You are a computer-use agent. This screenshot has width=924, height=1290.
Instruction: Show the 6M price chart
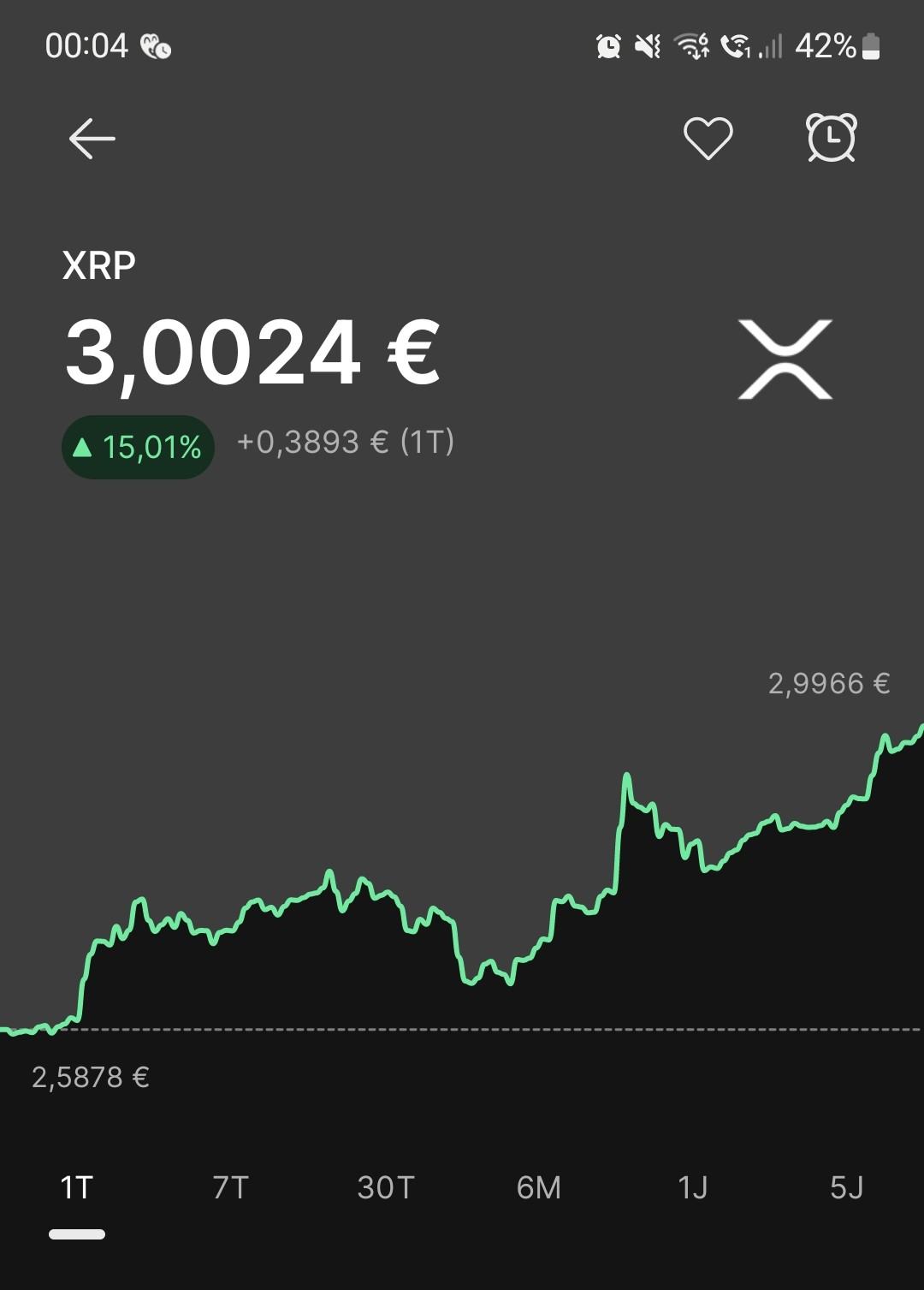(538, 1188)
